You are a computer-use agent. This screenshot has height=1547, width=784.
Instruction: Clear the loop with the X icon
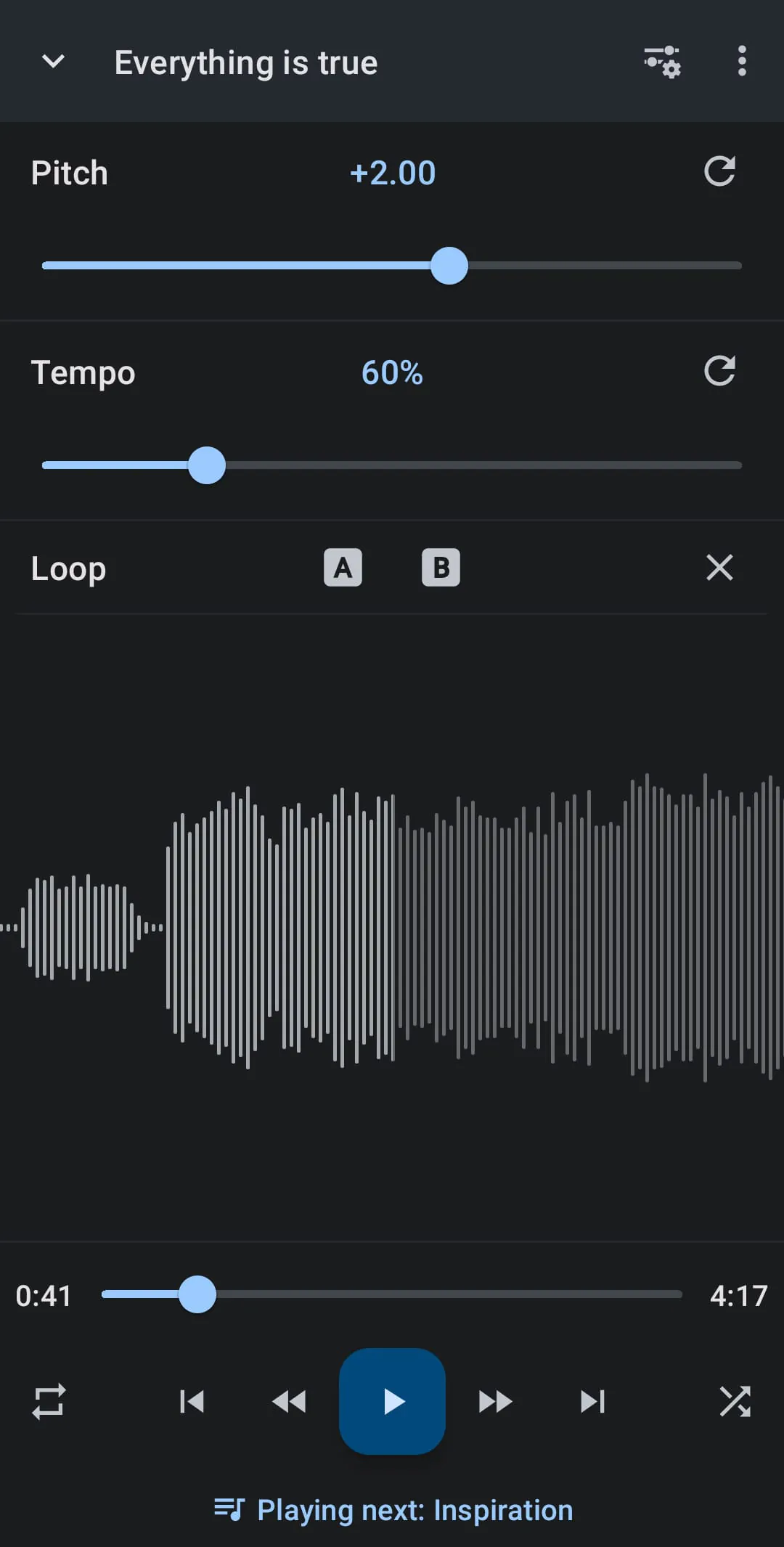[x=720, y=568]
